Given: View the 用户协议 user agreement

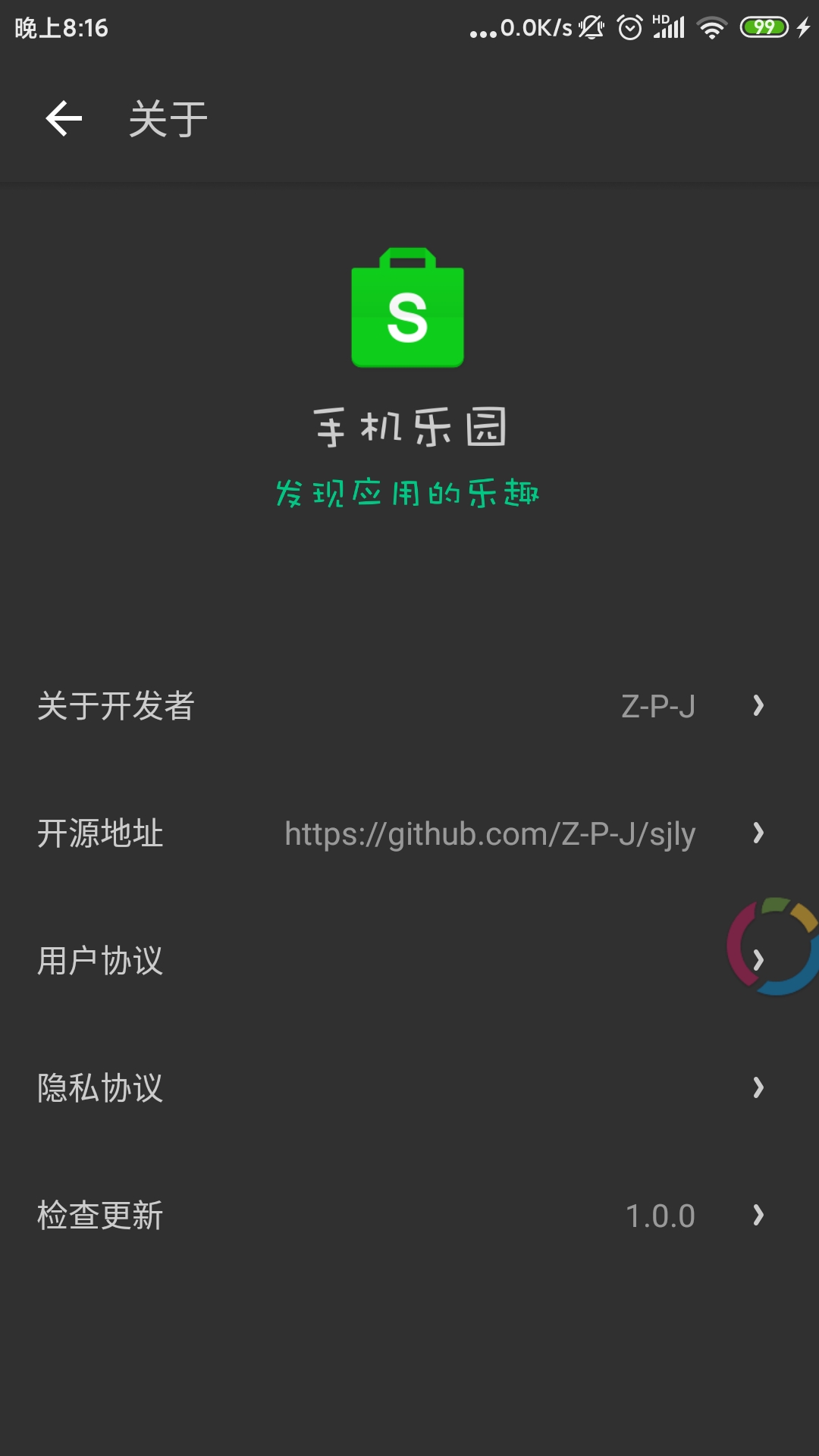Looking at the screenshot, I should click(409, 961).
